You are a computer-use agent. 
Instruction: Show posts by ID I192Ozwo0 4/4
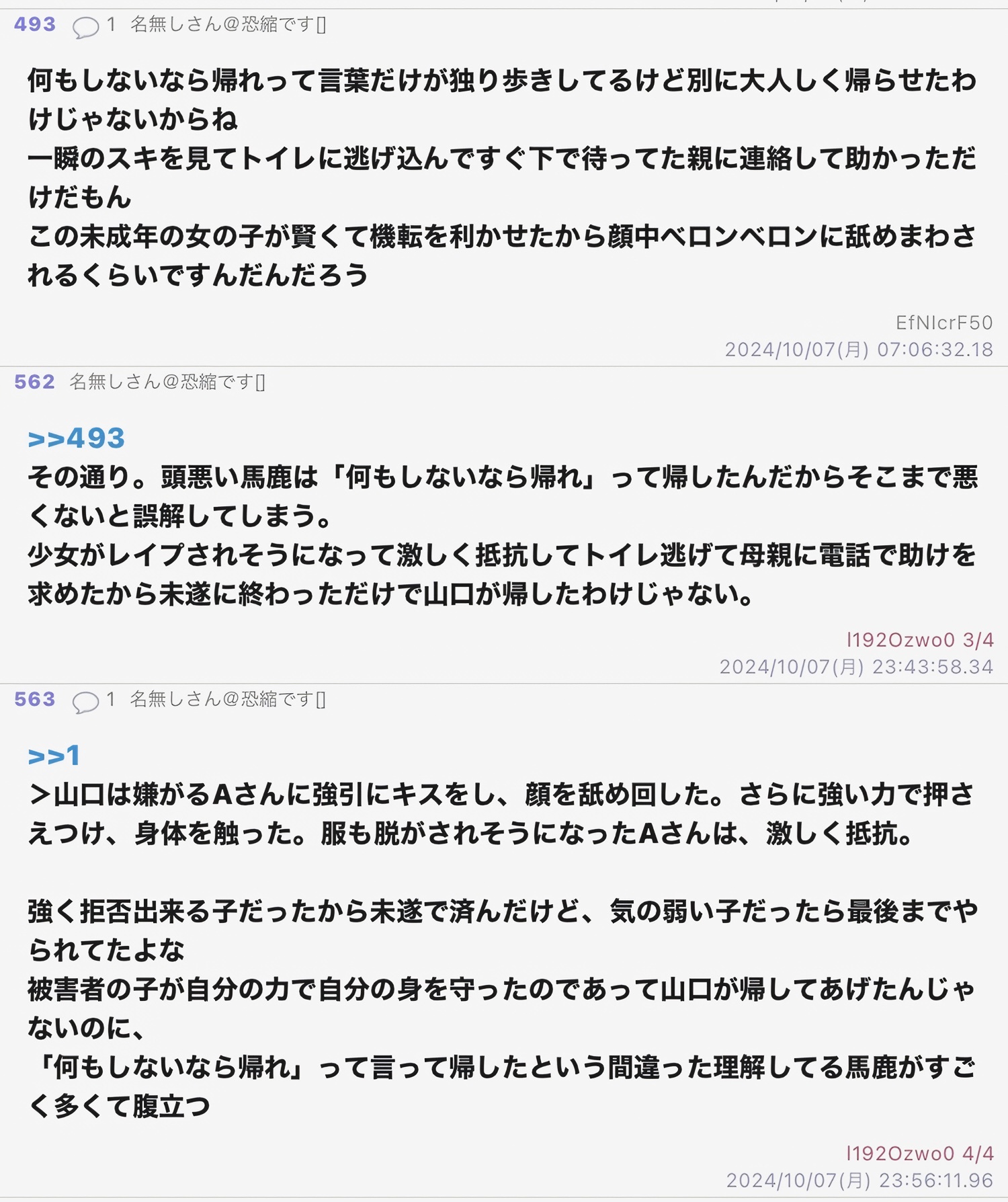(919, 1153)
